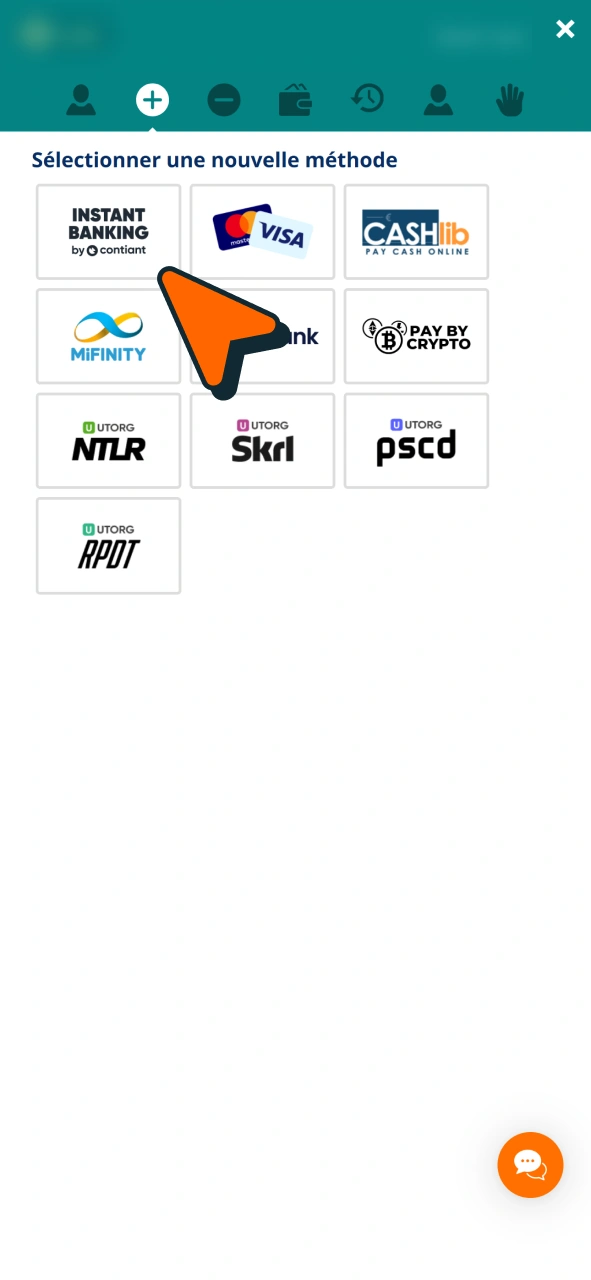Choose MiFinity payment method
The height and width of the screenshot is (1280, 591).
[x=109, y=336]
